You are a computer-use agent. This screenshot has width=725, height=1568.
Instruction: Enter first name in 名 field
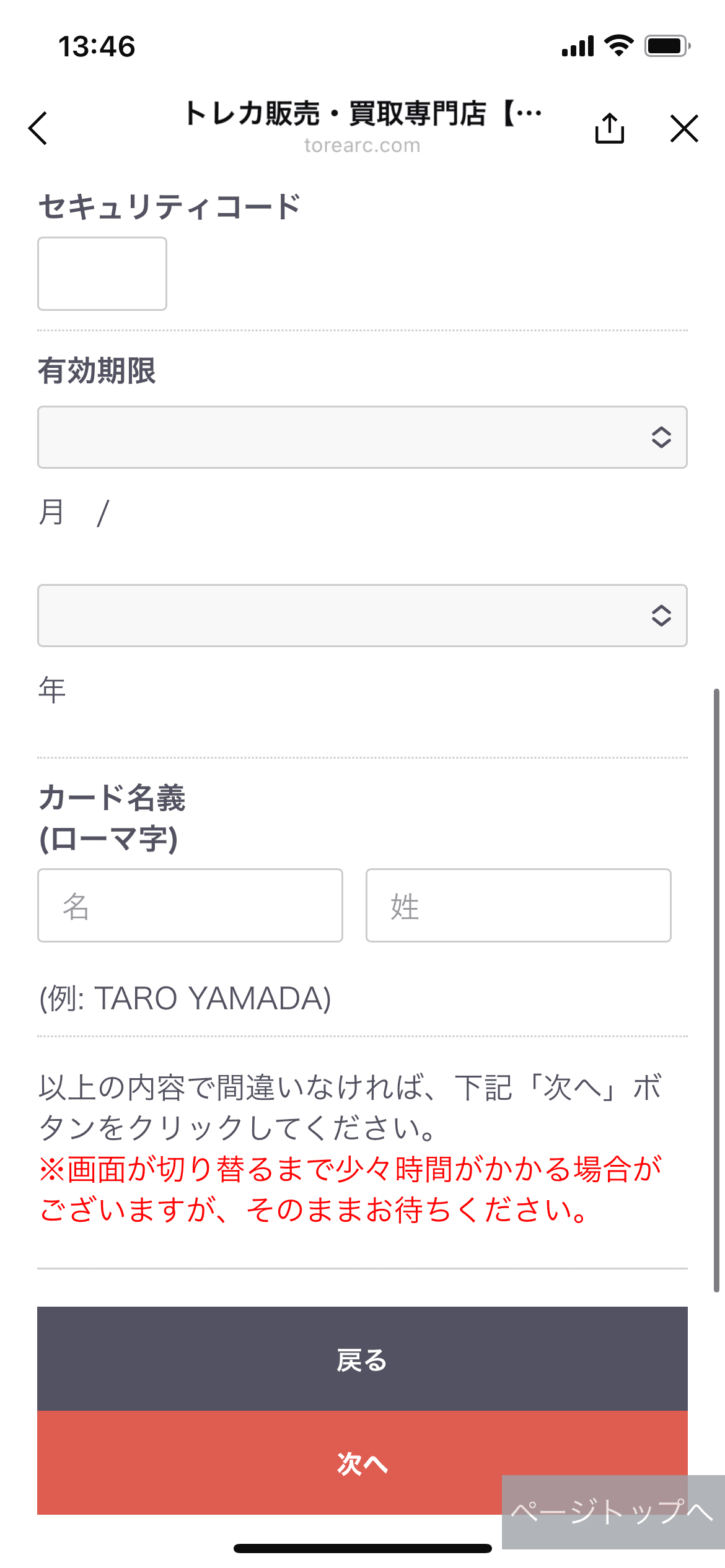coord(190,905)
